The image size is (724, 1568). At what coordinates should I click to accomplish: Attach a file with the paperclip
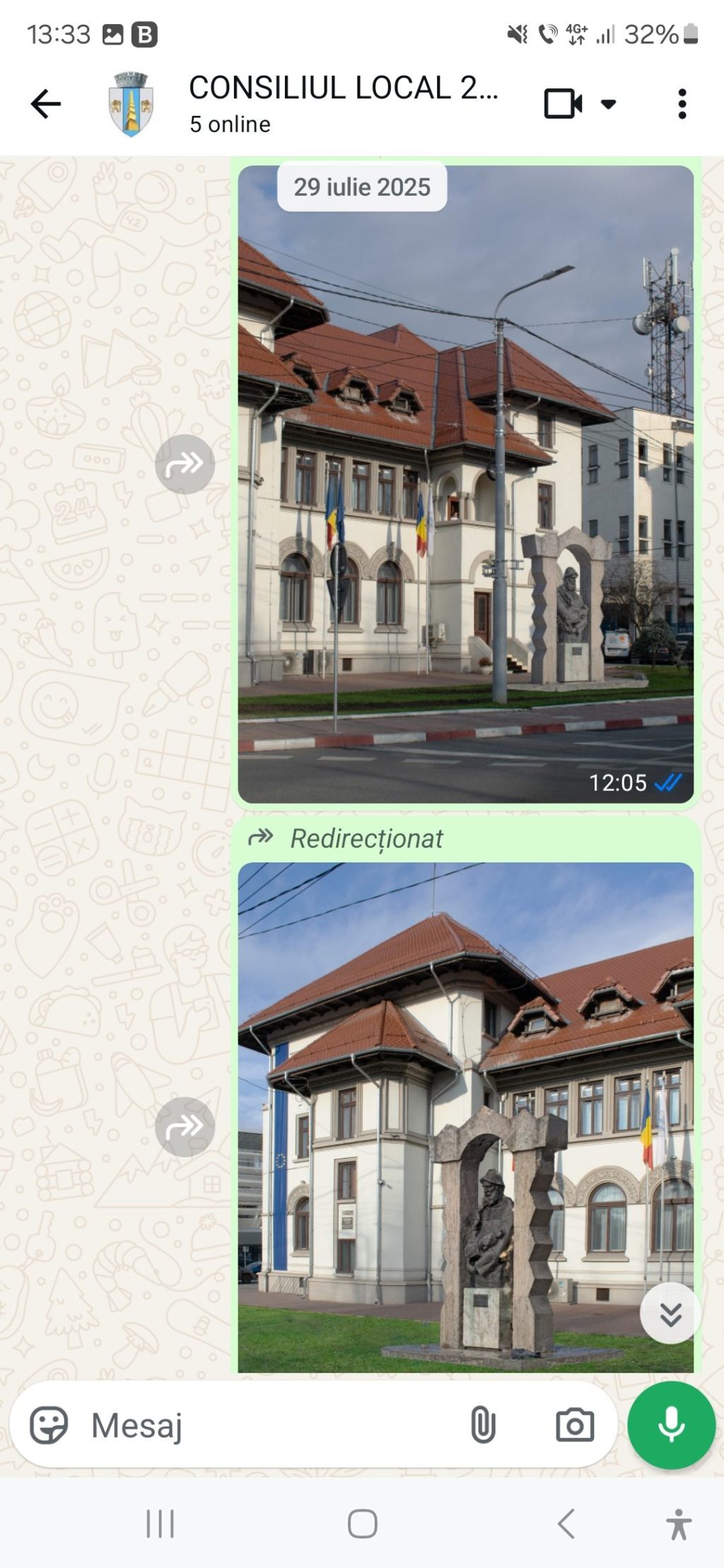(483, 1425)
